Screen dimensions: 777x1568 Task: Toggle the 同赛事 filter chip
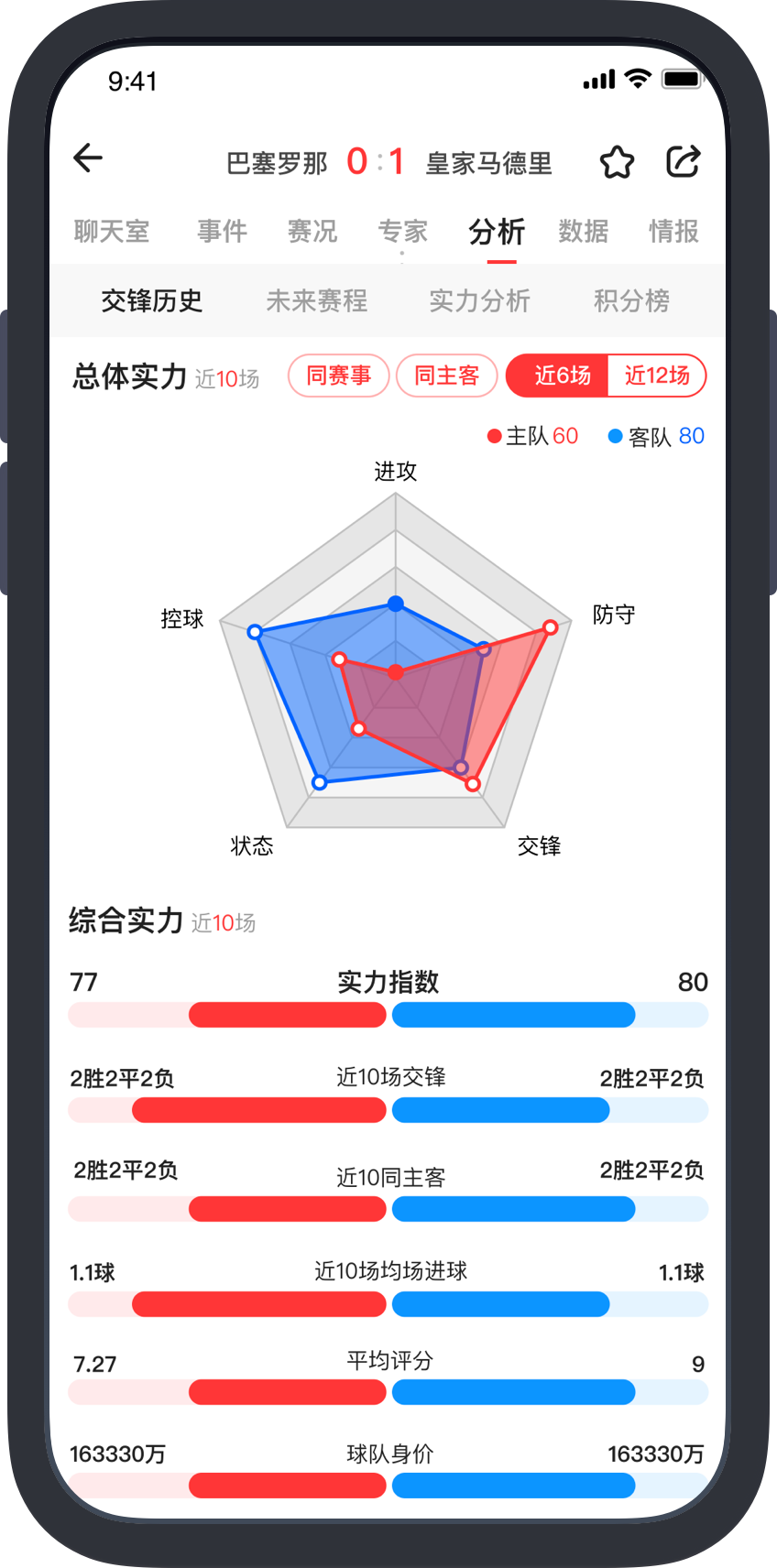coord(339,376)
